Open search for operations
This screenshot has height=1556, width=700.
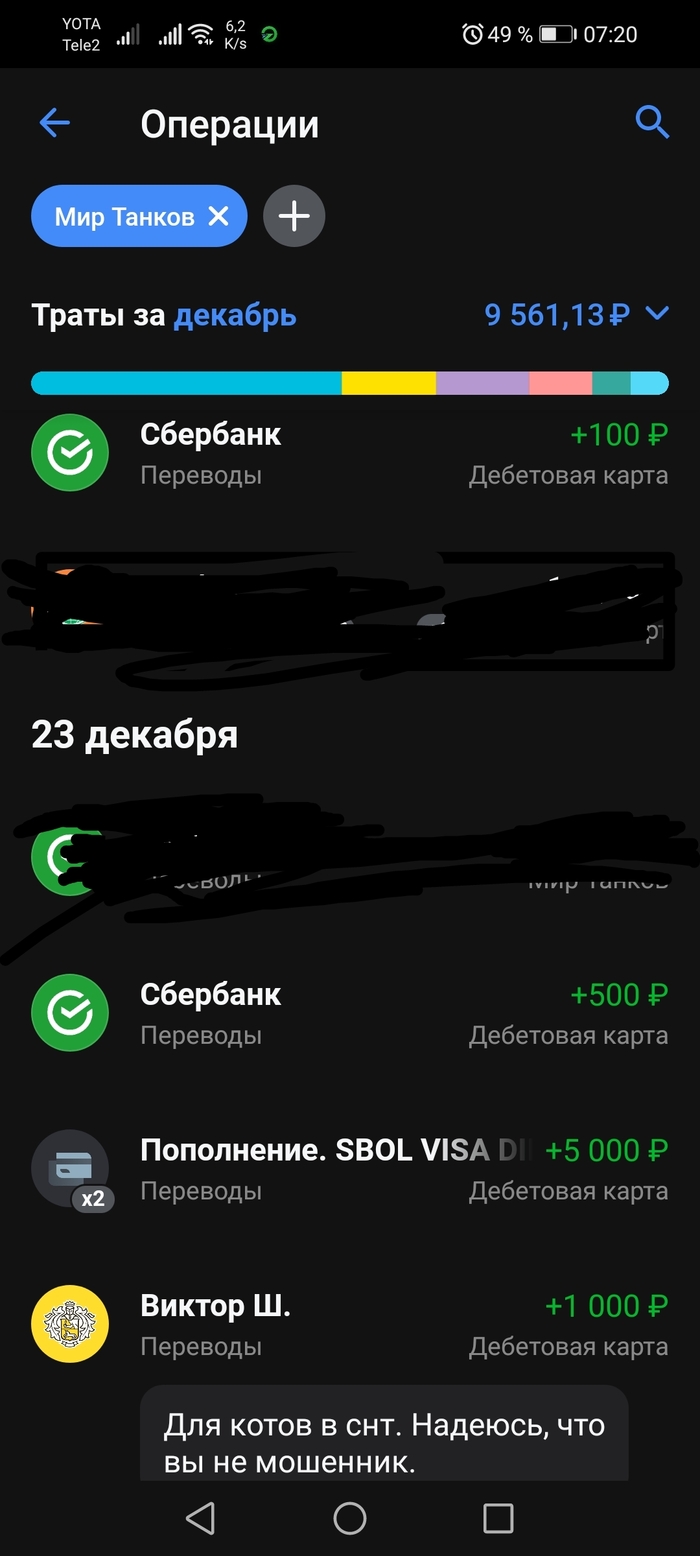pyautogui.click(x=652, y=124)
